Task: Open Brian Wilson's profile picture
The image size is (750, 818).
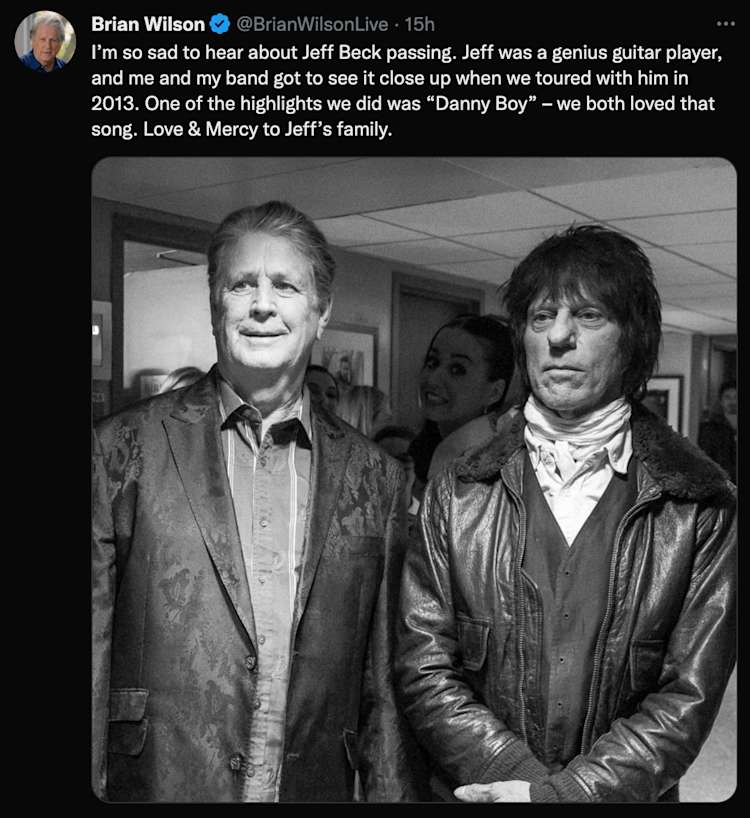Action: (45, 41)
